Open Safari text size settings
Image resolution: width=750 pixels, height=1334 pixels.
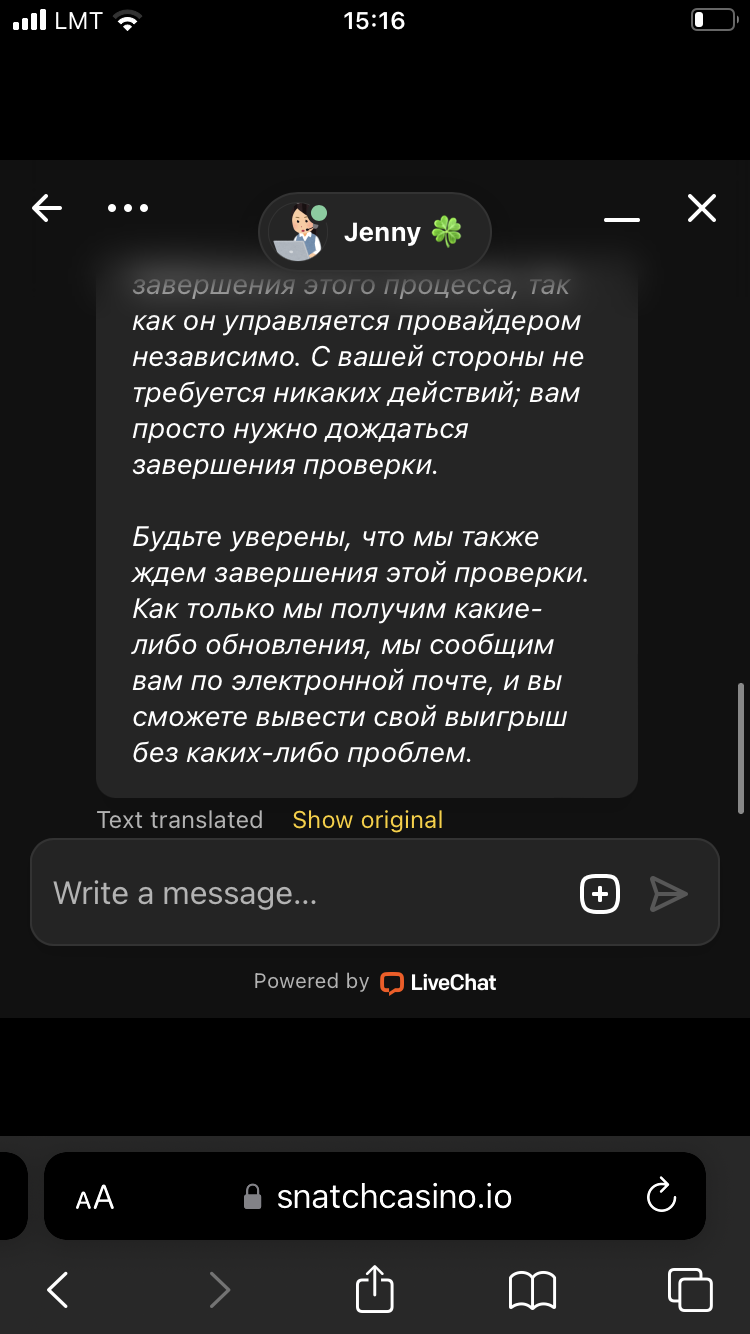point(95,1197)
